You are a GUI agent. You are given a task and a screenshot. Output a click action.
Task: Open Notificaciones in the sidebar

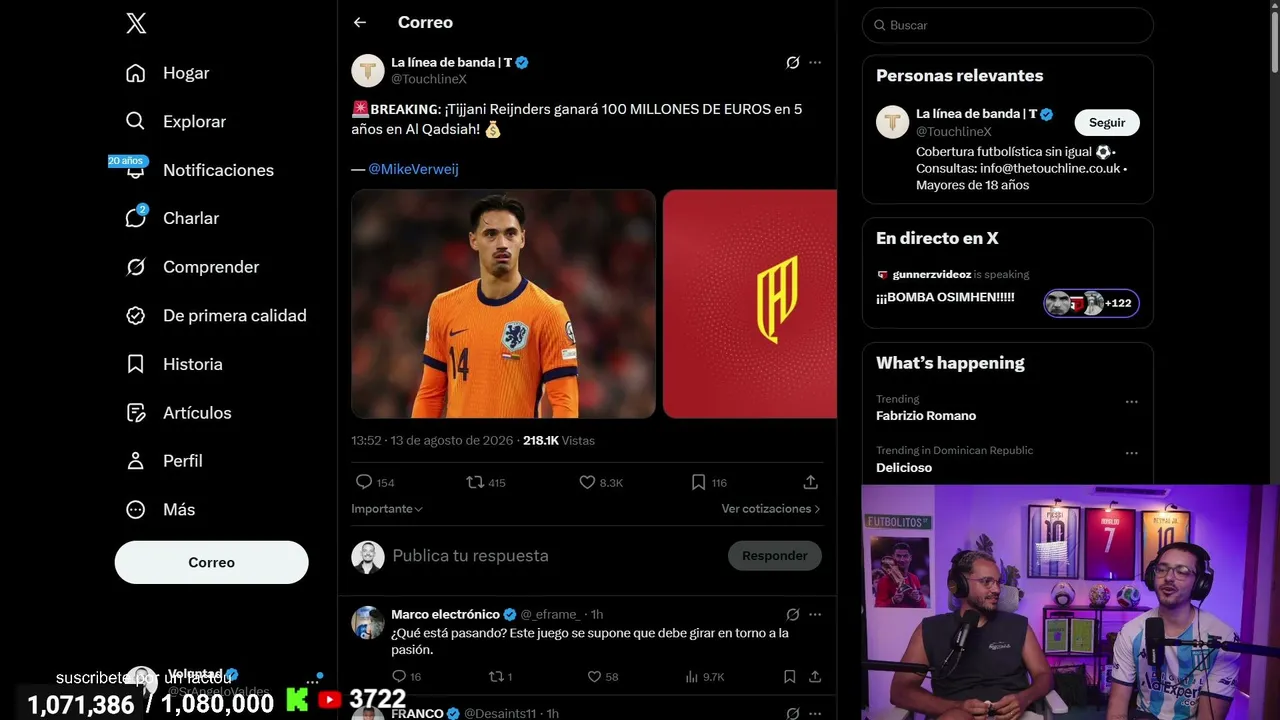199,170
